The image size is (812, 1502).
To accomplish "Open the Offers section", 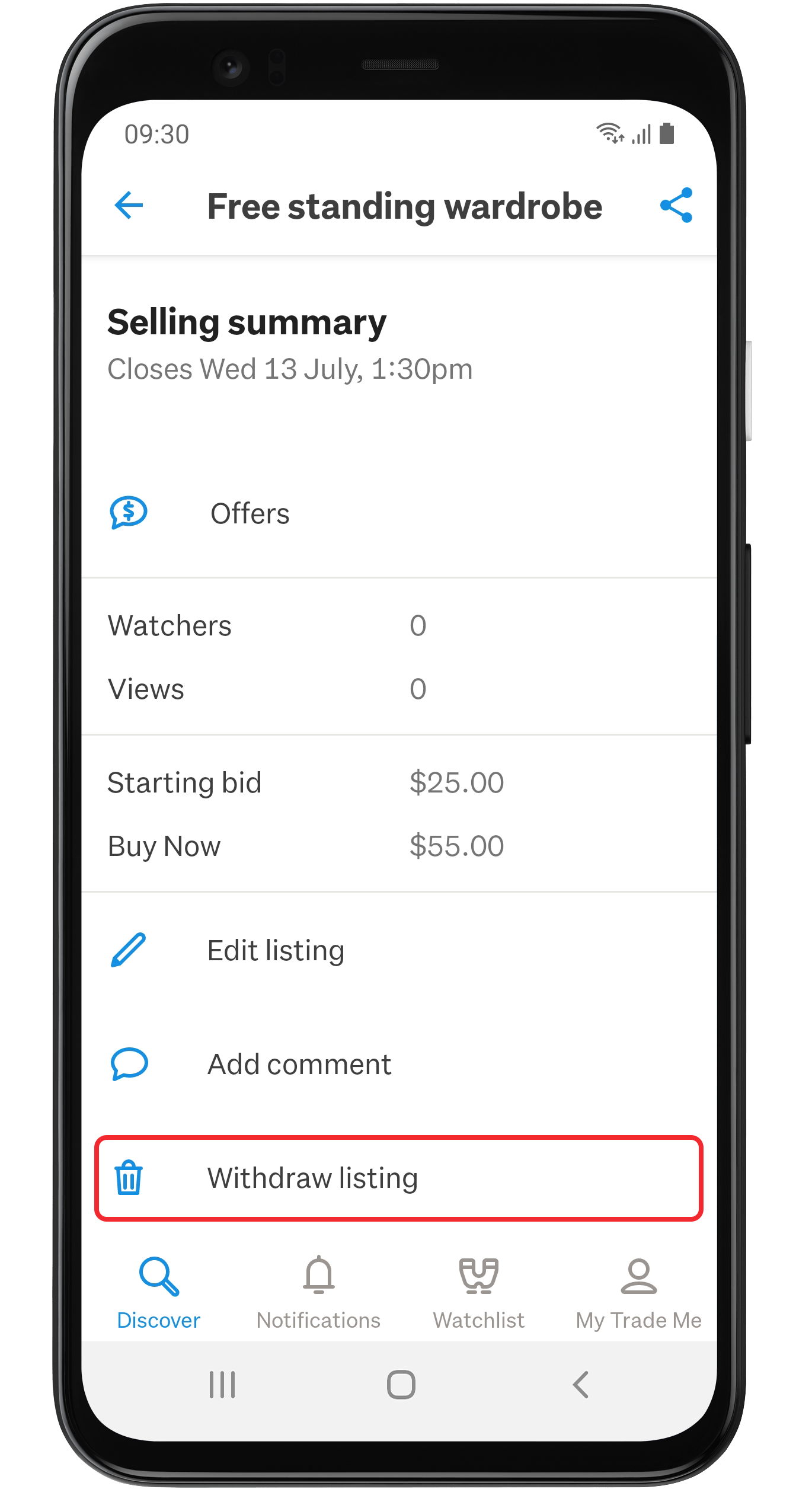I will tap(249, 513).
